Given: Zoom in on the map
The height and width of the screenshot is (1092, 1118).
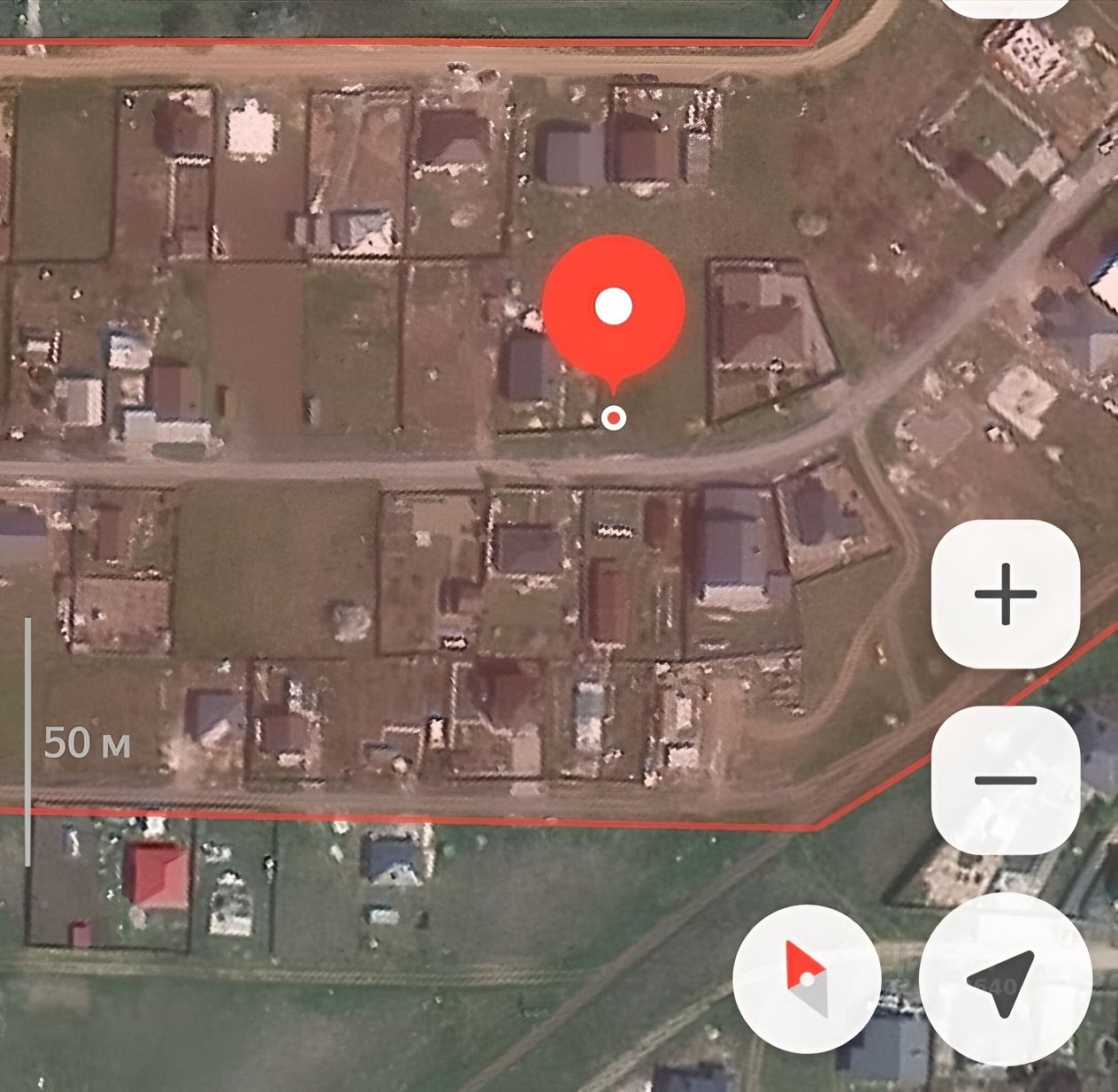Looking at the screenshot, I should coord(1005,593).
